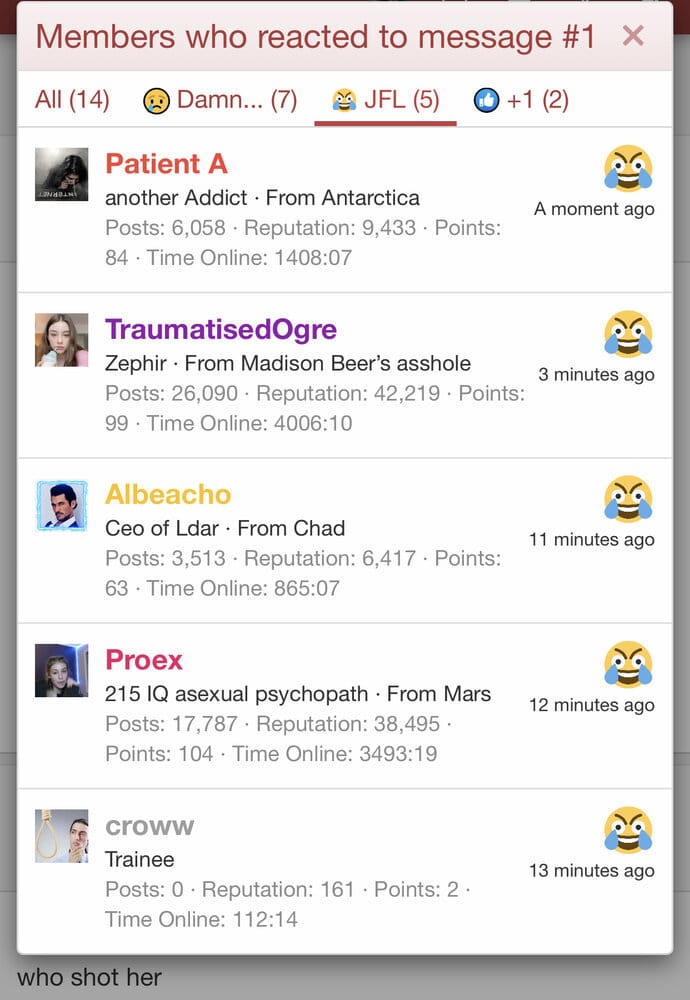Switch to the +1 (2) tab
690x1000 pixels.
point(521,100)
